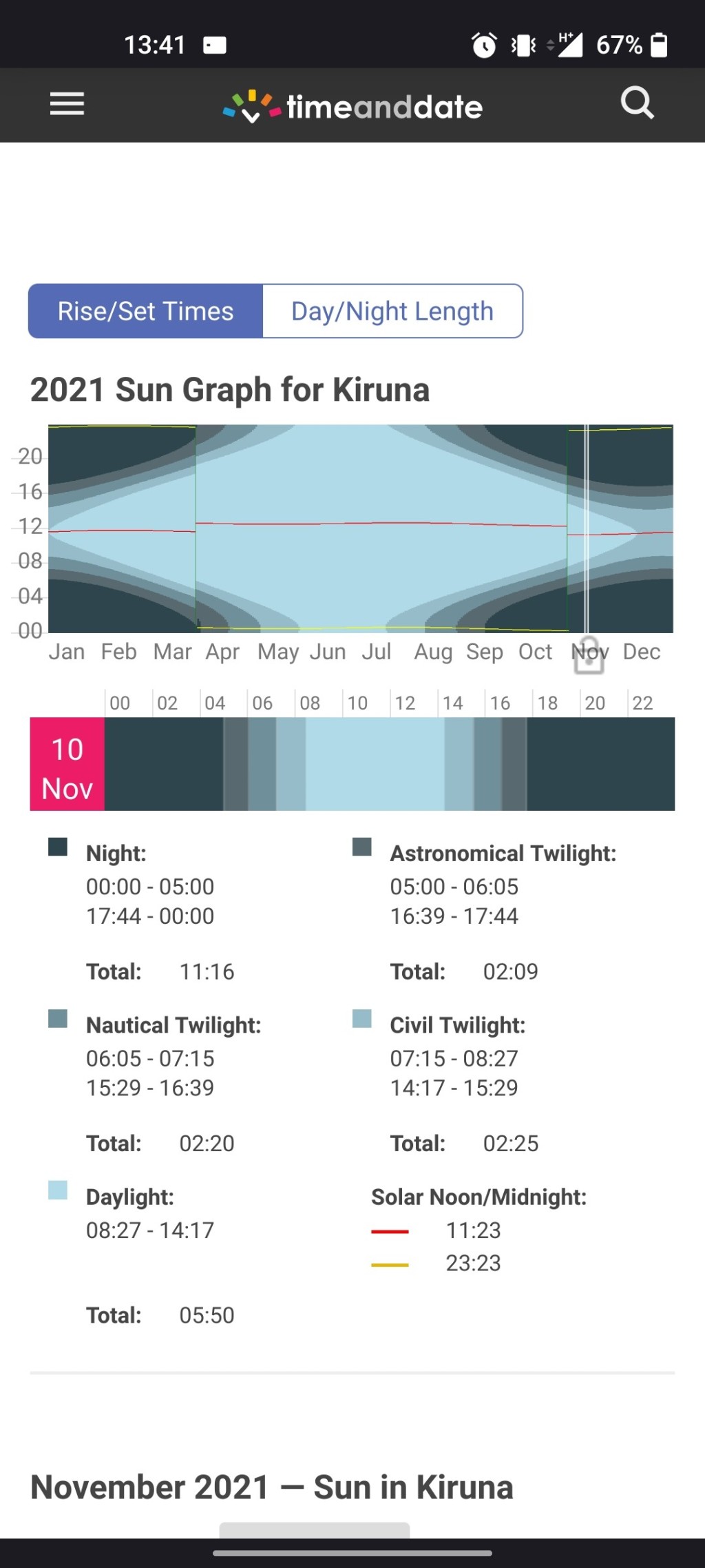The width and height of the screenshot is (705, 1568).
Task: Go to the timeanddate home page
Action: point(352,107)
